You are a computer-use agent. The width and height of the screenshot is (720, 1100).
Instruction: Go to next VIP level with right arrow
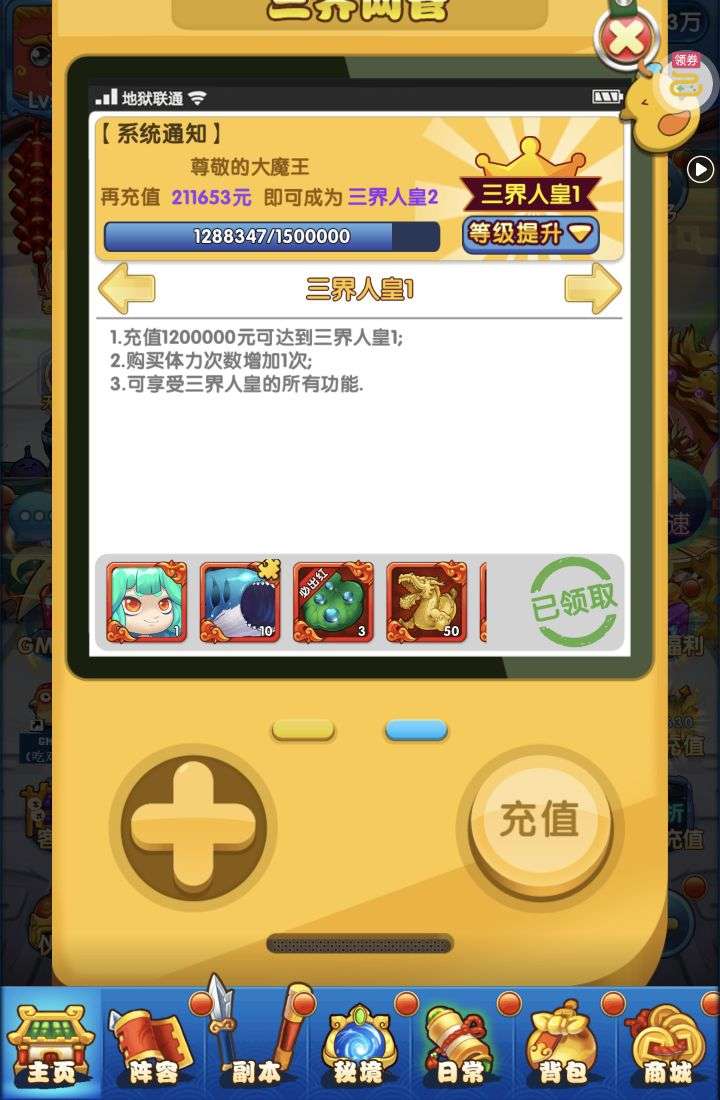pyautogui.click(x=592, y=289)
